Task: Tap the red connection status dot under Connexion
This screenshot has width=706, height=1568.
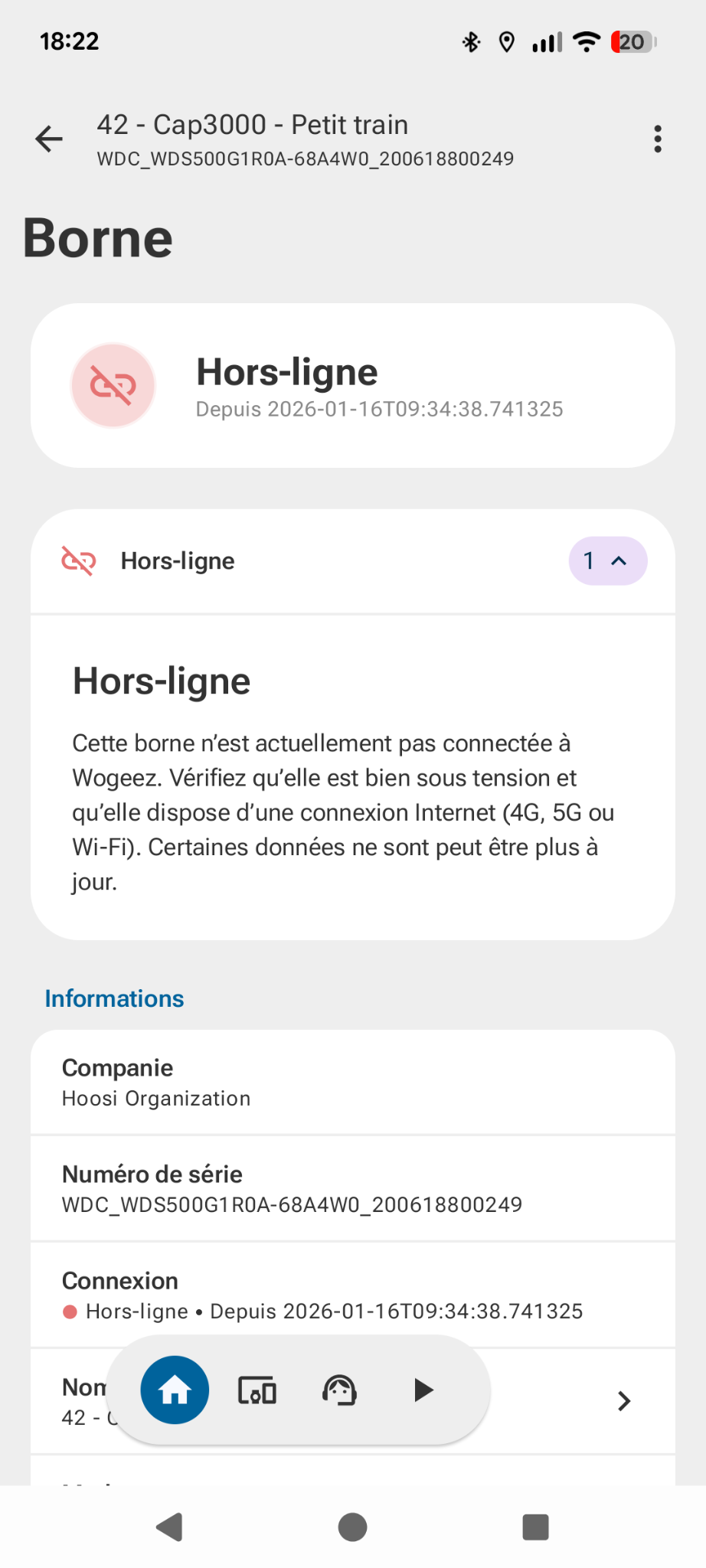Action: point(70,1312)
